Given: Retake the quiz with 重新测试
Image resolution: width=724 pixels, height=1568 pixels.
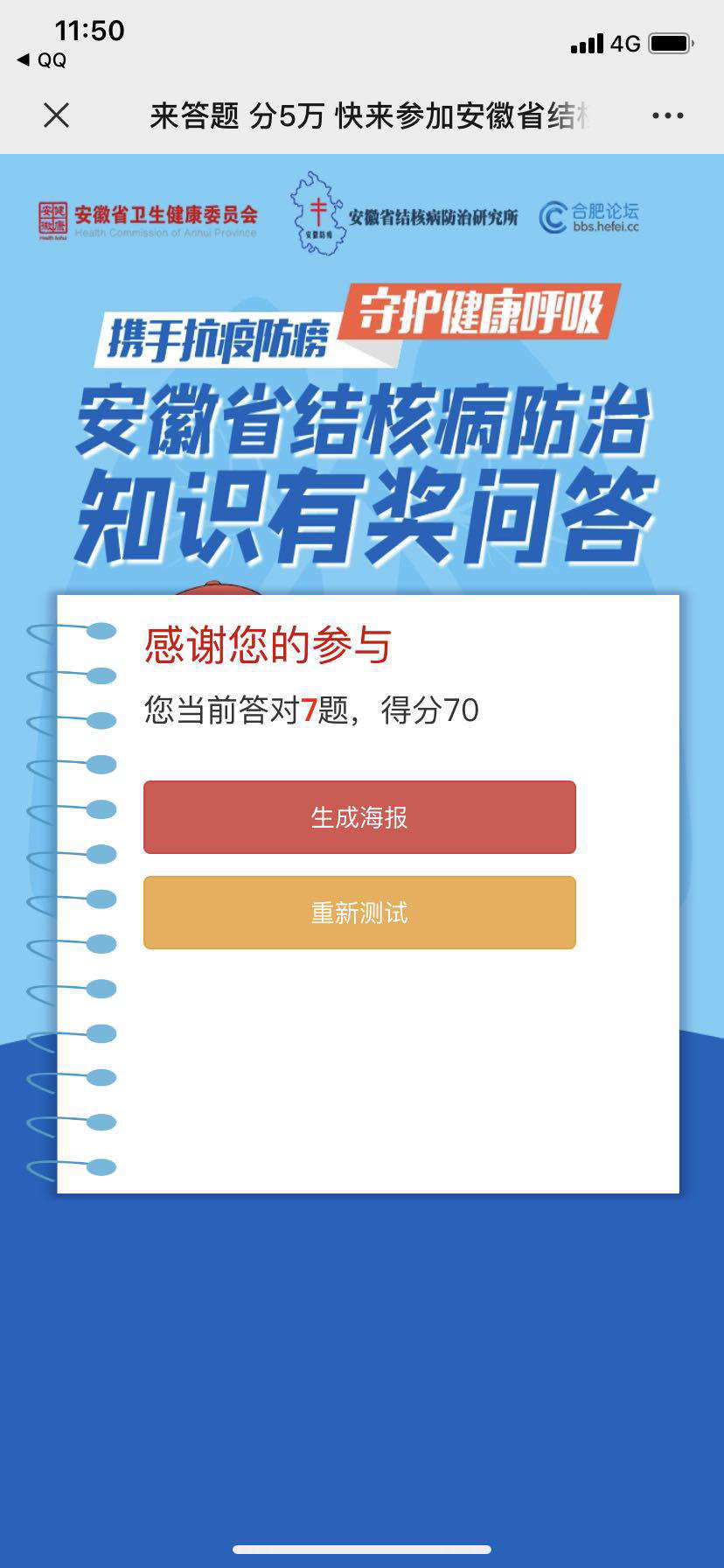Looking at the screenshot, I should click(359, 913).
